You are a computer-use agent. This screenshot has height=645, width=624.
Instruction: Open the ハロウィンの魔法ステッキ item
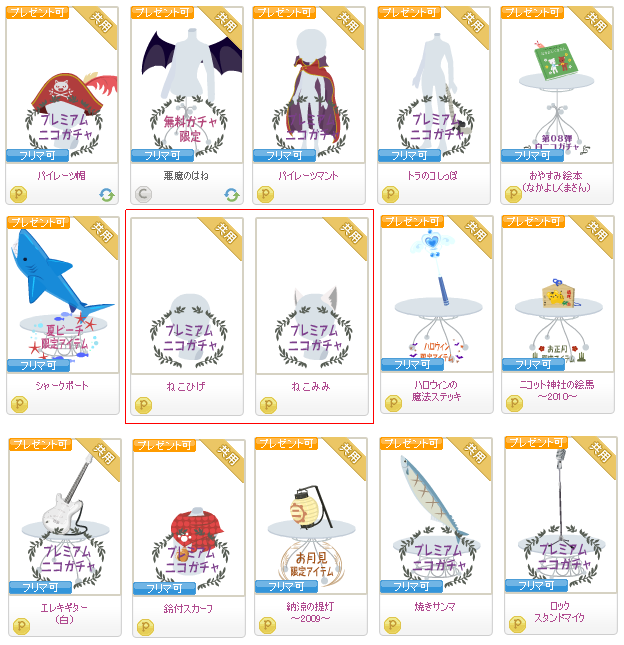pyautogui.click(x=433, y=300)
